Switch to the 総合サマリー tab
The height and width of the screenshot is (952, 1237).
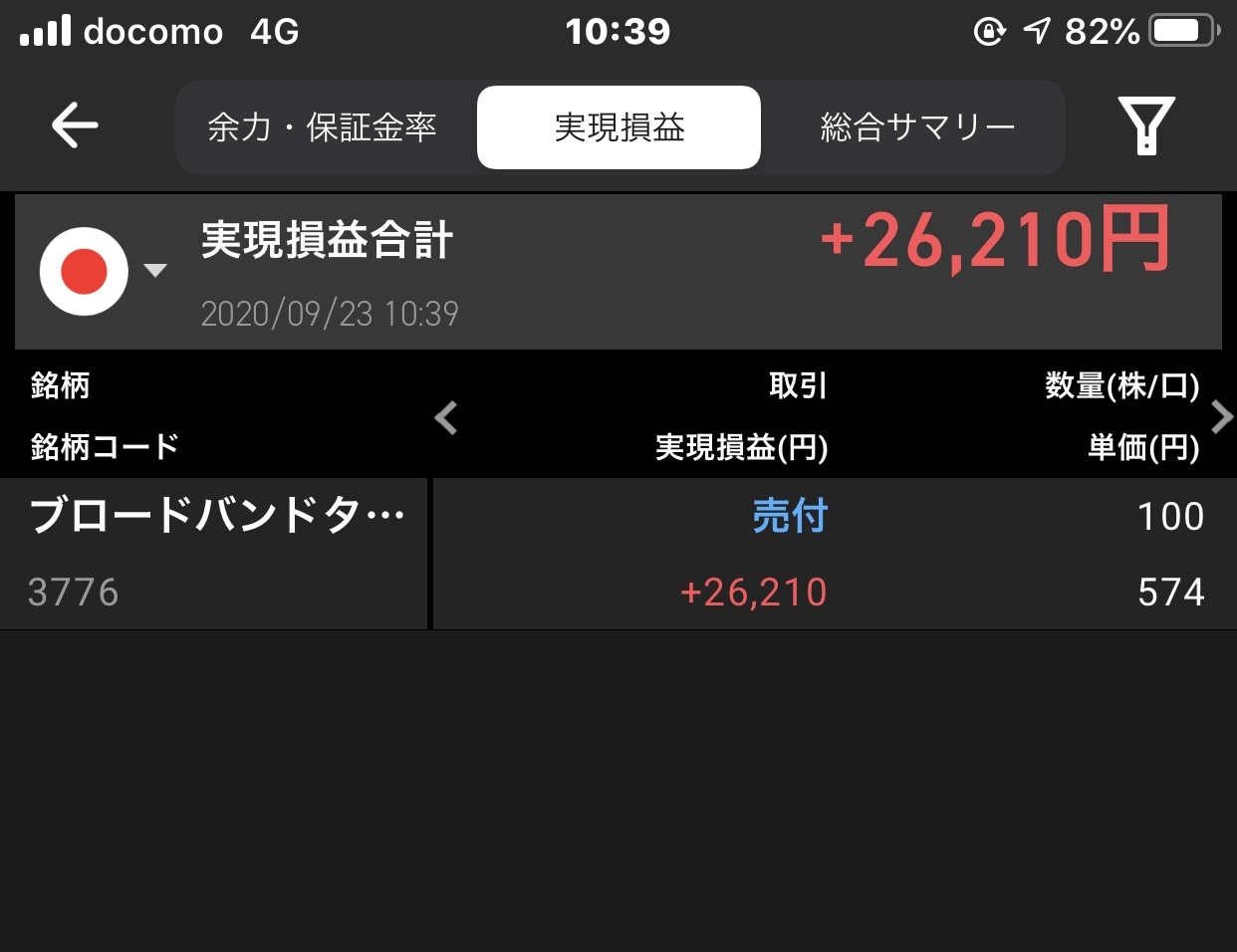(916, 127)
